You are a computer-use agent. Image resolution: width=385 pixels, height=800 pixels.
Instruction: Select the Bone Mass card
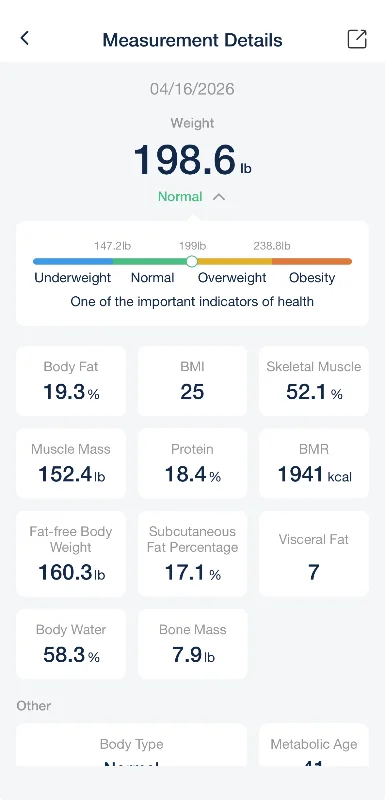[192, 644]
